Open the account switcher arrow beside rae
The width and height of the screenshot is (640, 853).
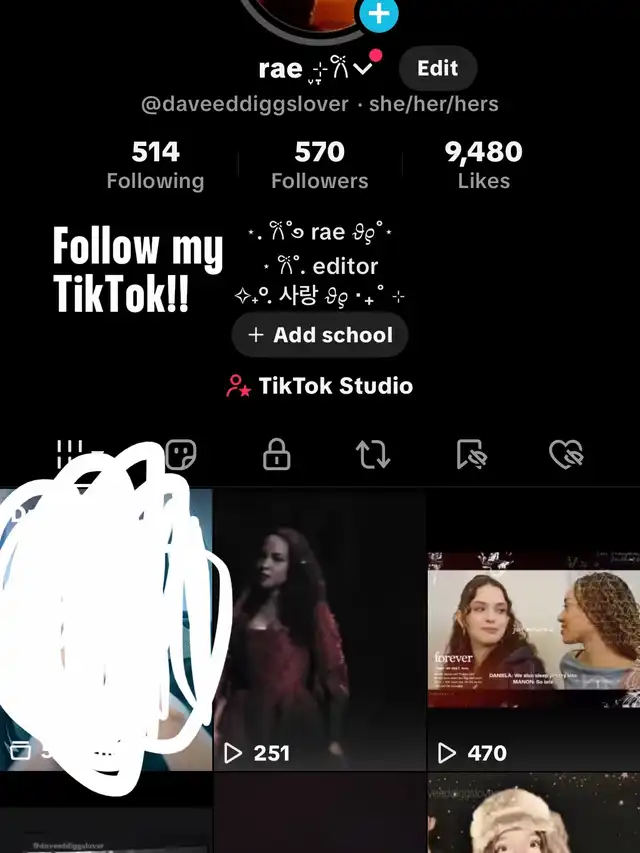pyautogui.click(x=364, y=70)
